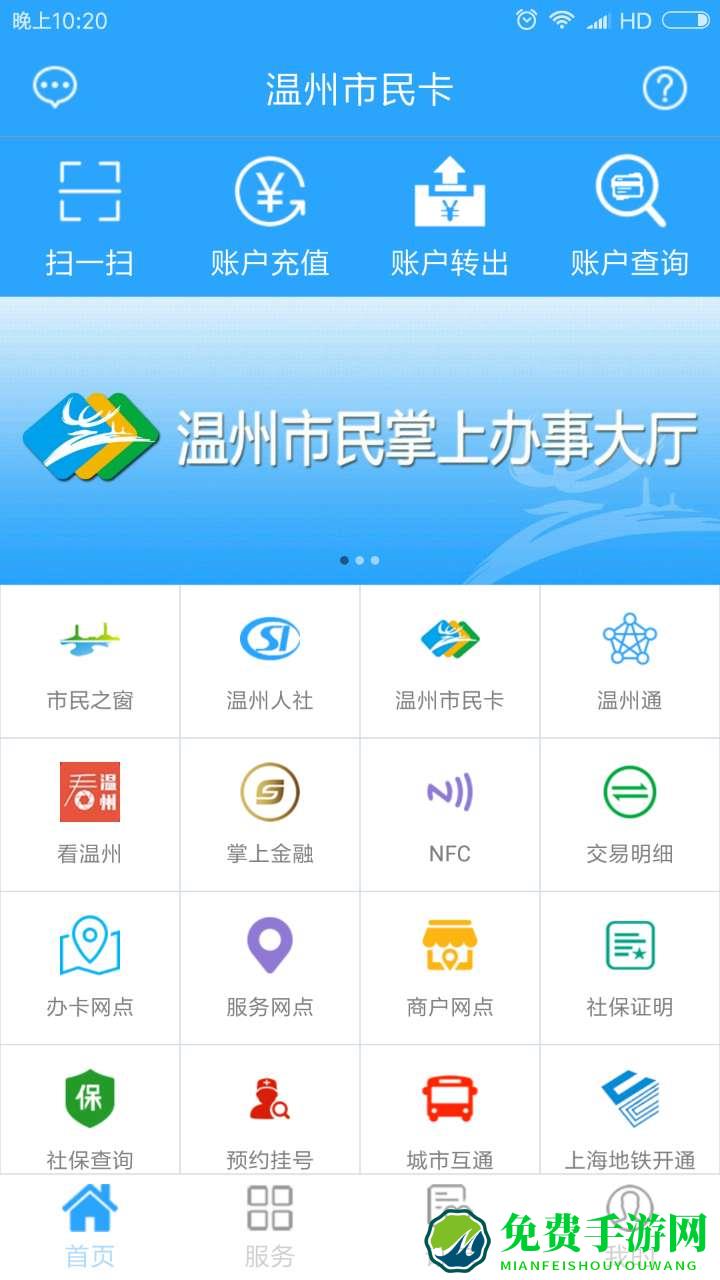Open 市民之窗 citizen window service
Screen dimensions: 720x1280
pyautogui.click(x=90, y=660)
